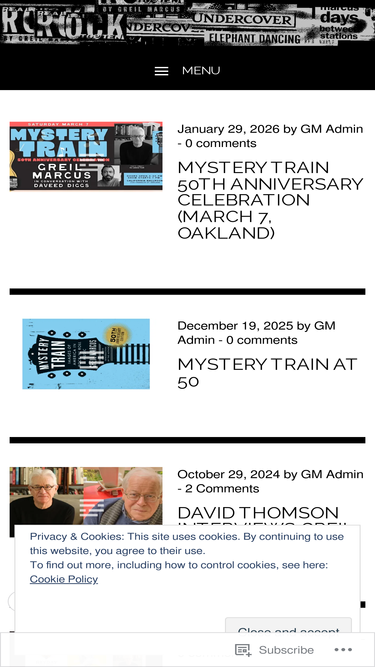The width and height of the screenshot is (375, 667).
Task: Open the Cookie Policy link
Action: [64, 579]
